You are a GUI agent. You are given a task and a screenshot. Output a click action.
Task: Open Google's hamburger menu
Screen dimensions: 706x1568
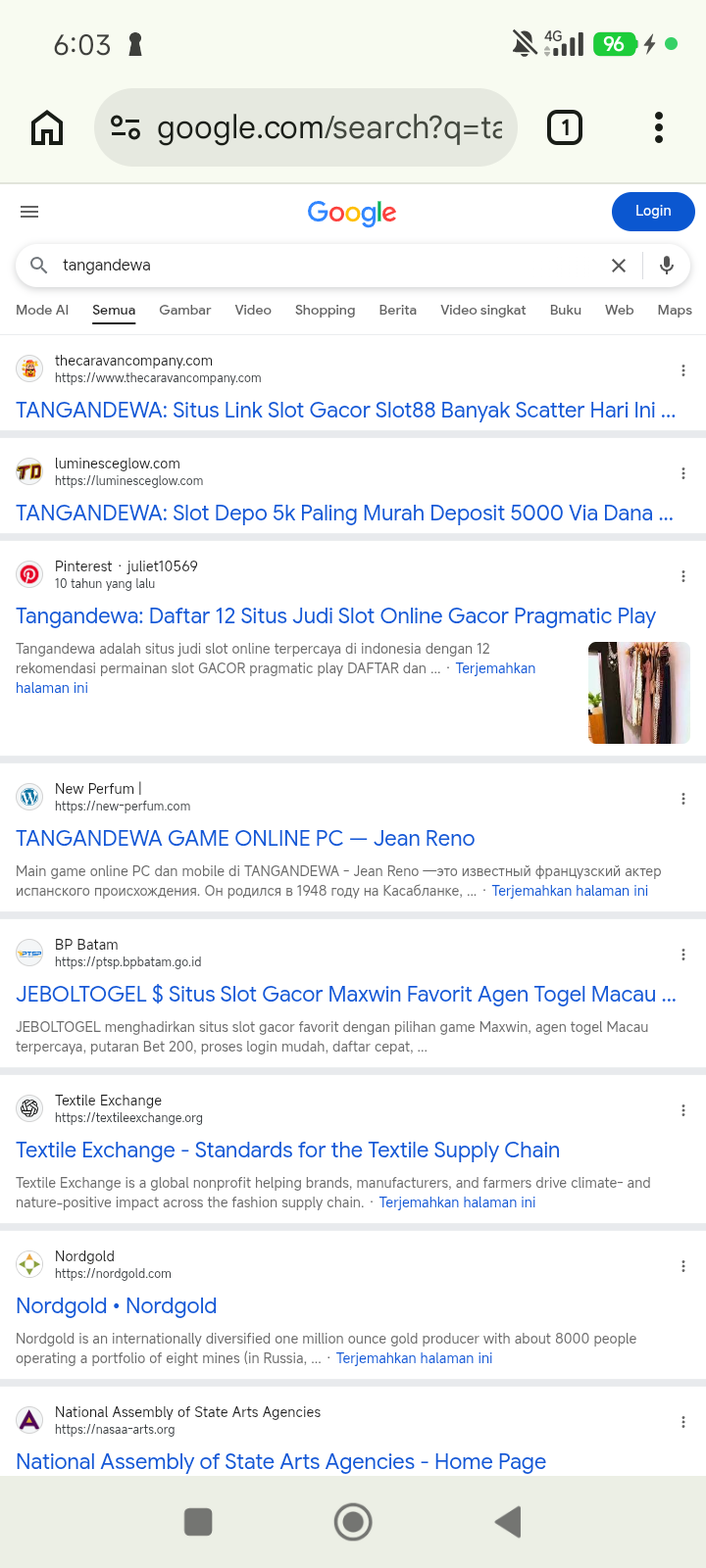point(29,212)
